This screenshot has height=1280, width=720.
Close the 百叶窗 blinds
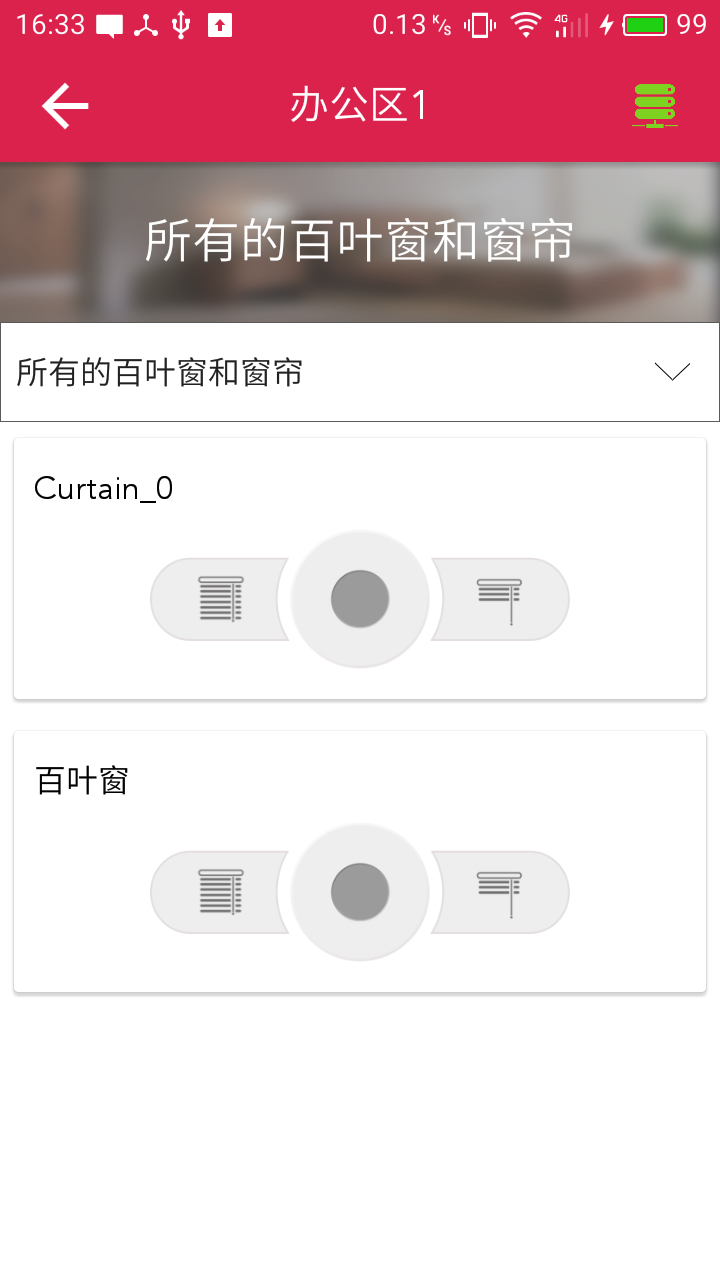pos(218,891)
